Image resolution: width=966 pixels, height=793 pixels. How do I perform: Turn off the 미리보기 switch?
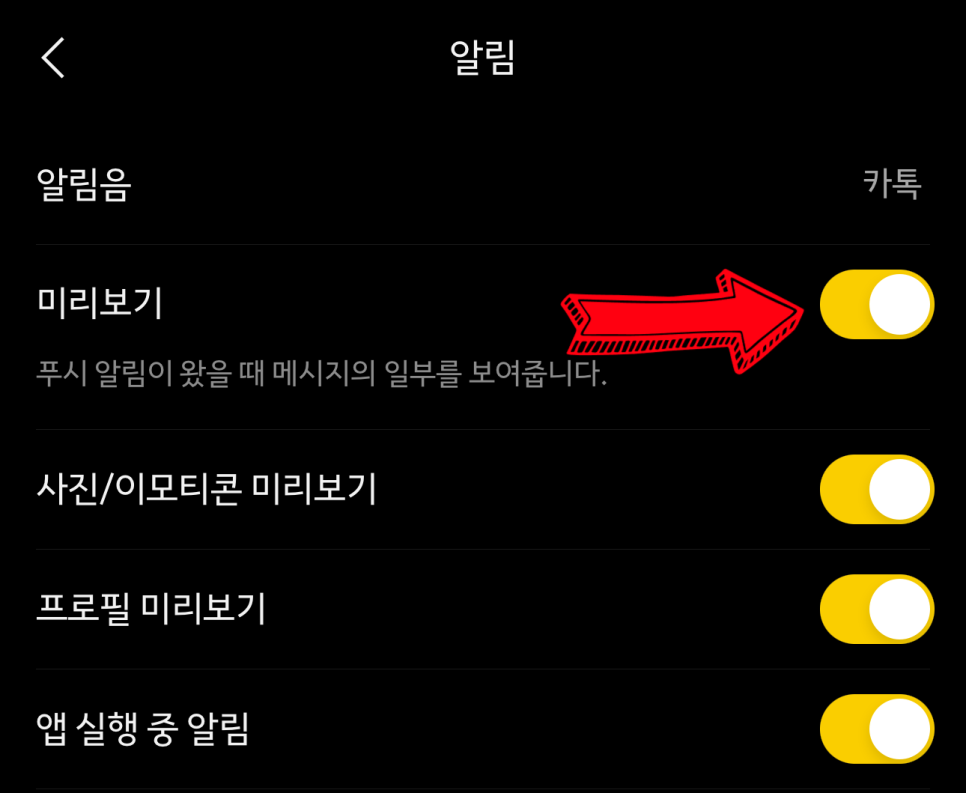pyautogui.click(x=876, y=304)
